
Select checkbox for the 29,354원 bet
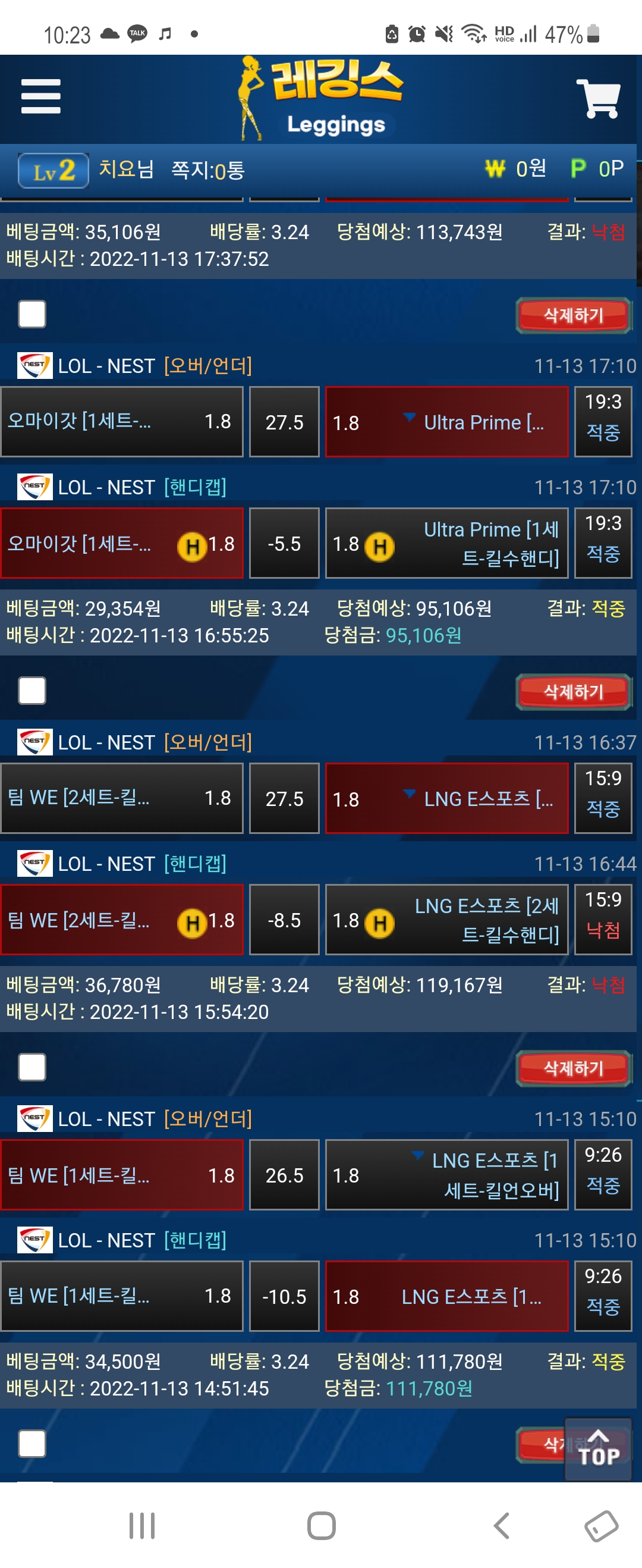32,690
